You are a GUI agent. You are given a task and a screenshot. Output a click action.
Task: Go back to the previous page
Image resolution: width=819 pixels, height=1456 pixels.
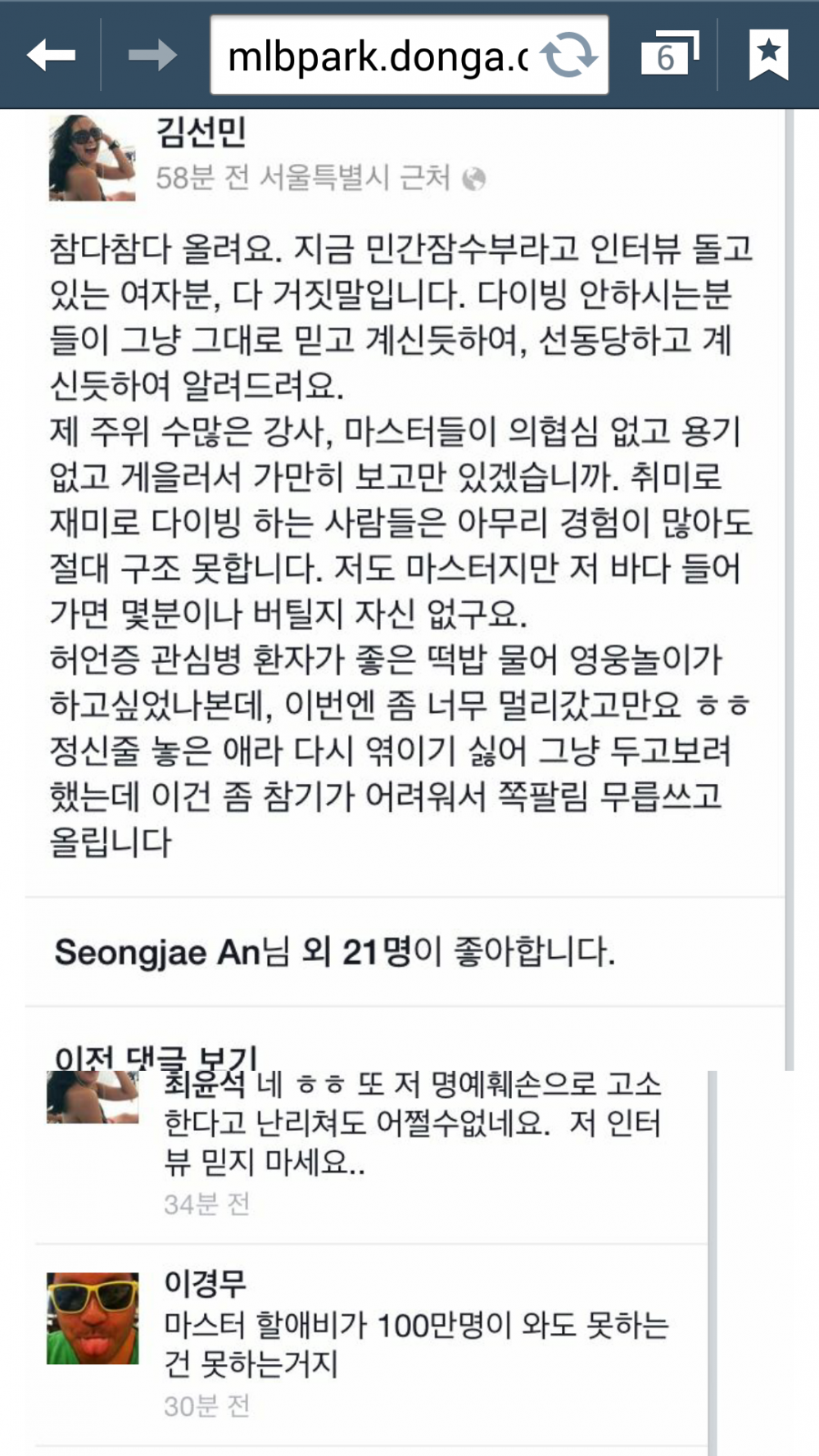coord(51,55)
